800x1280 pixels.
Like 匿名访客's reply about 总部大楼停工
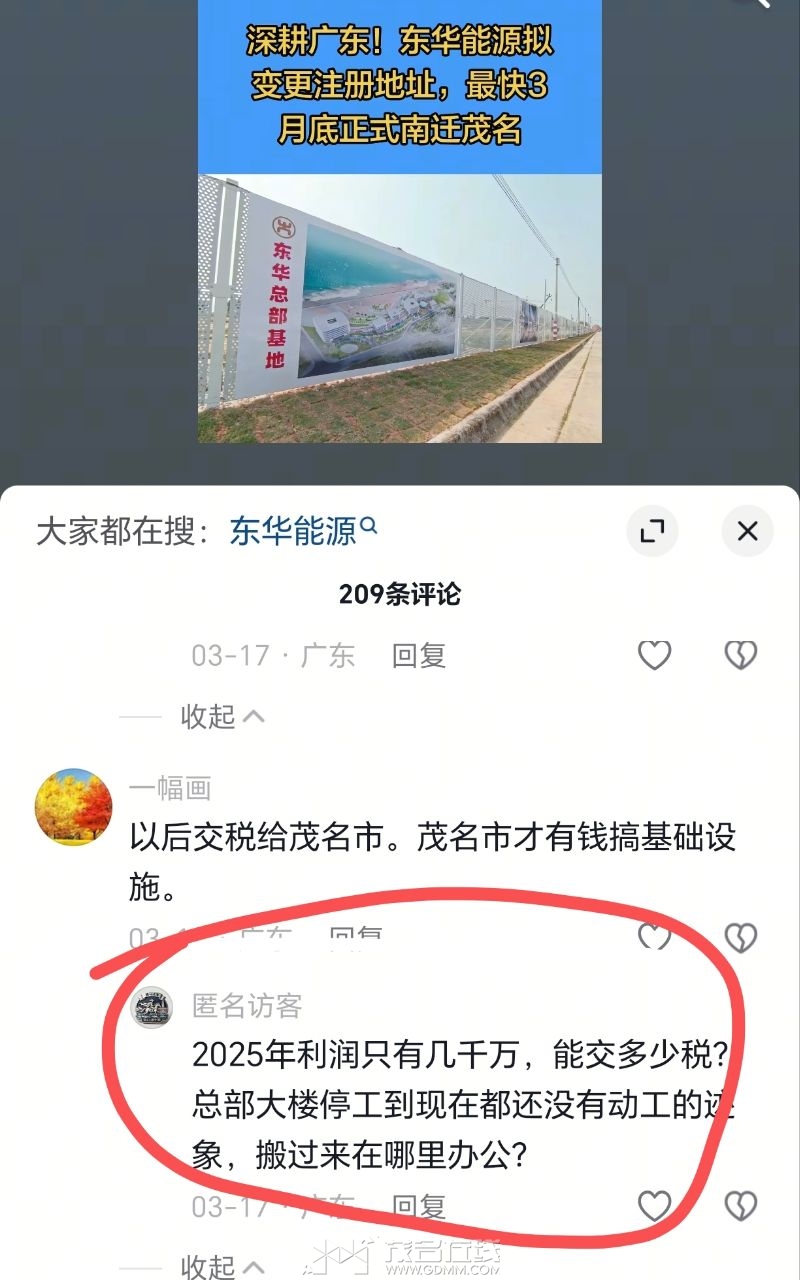(x=654, y=1206)
